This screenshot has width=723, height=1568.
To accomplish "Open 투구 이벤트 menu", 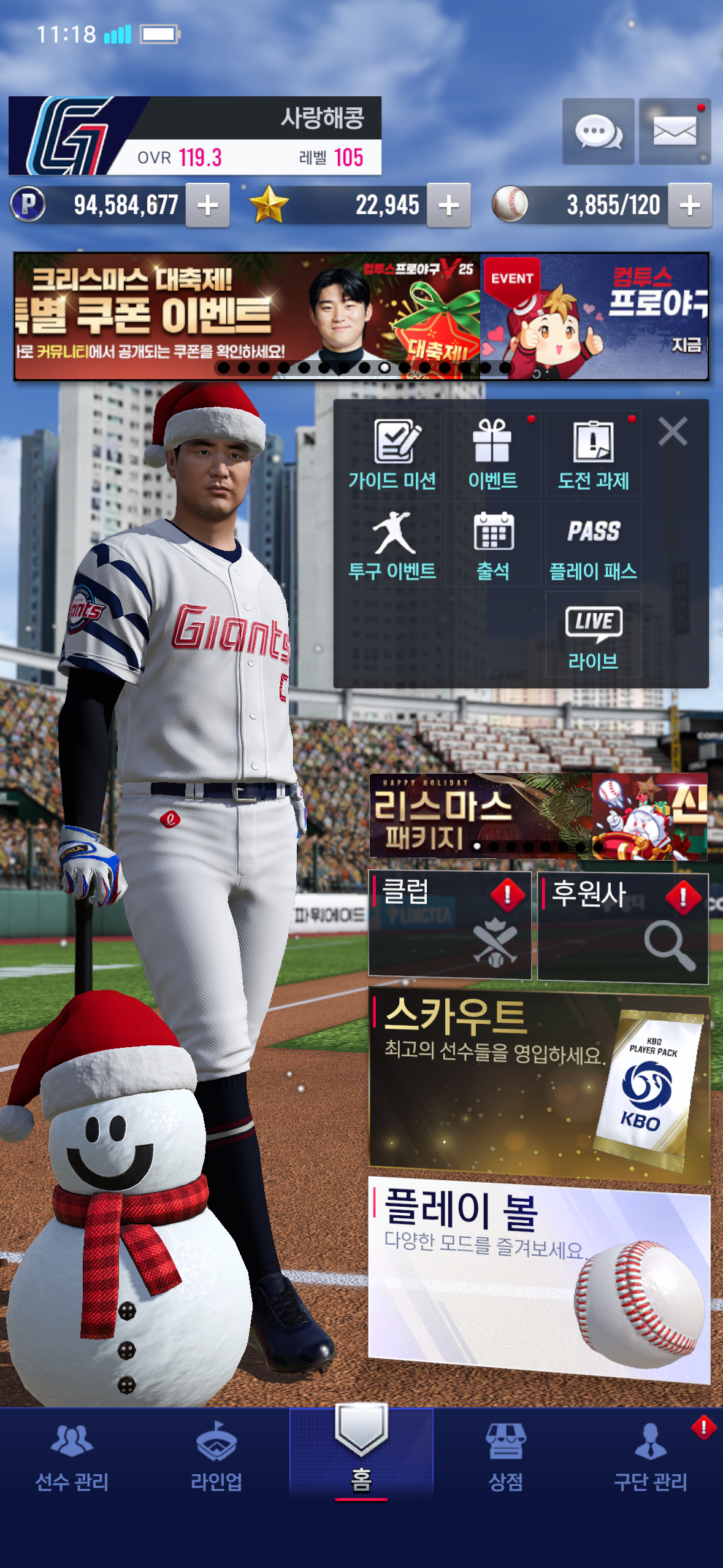I will click(392, 545).
